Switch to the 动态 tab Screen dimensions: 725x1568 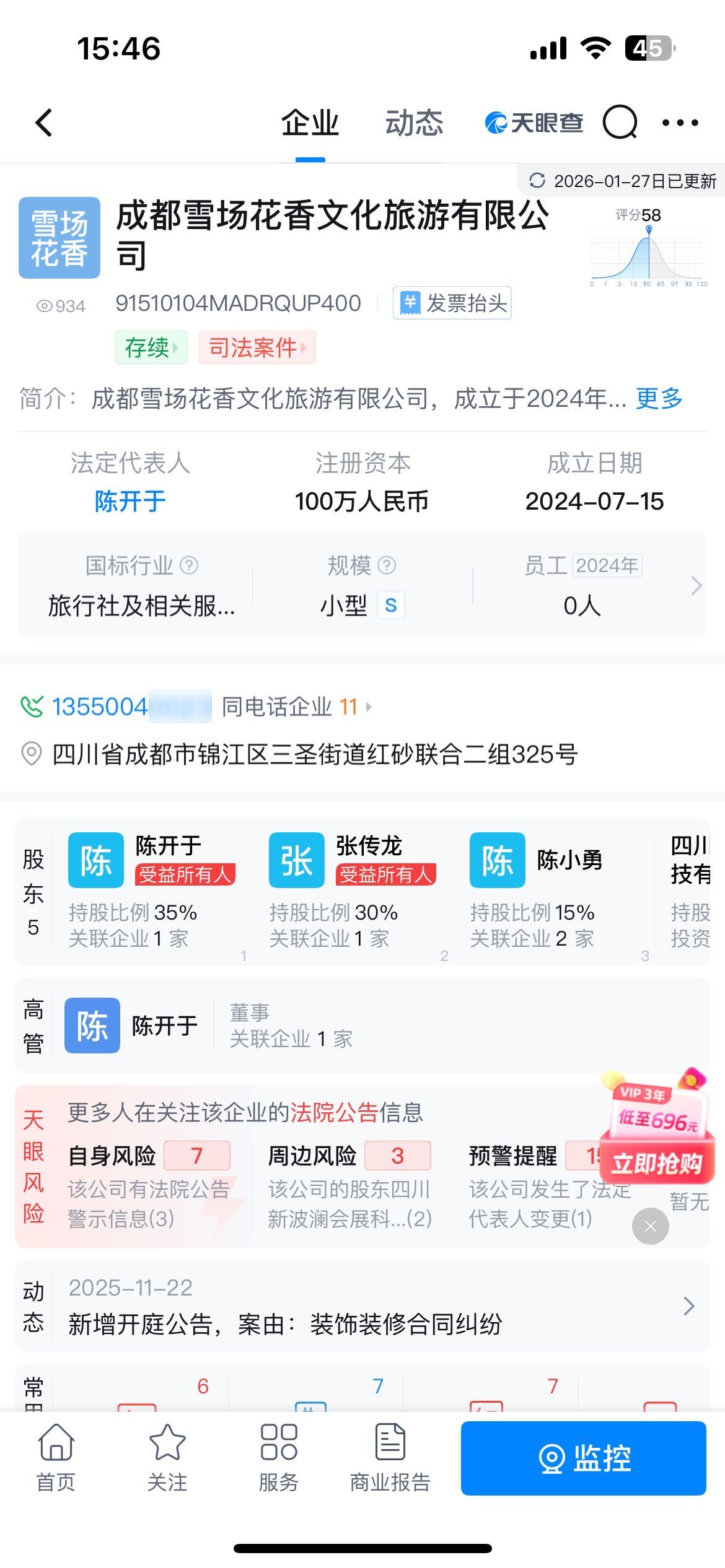(x=414, y=123)
